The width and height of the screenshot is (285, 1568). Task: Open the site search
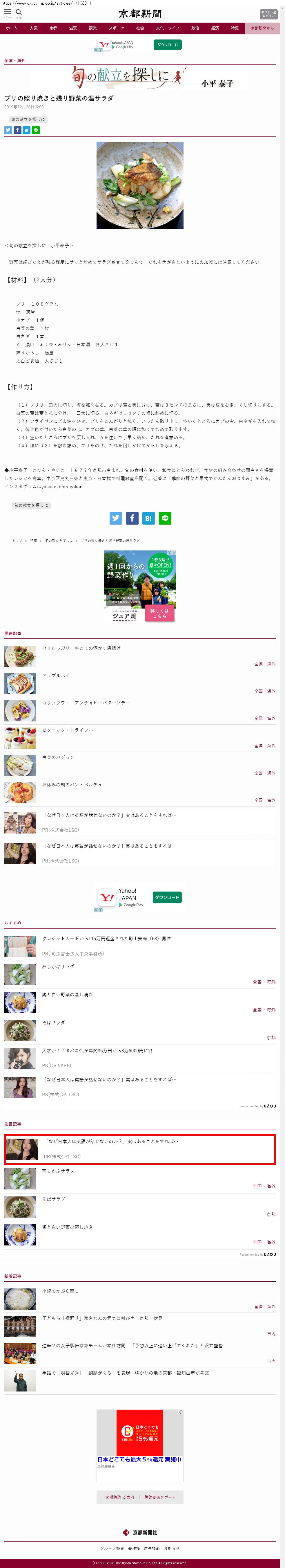pos(19,12)
